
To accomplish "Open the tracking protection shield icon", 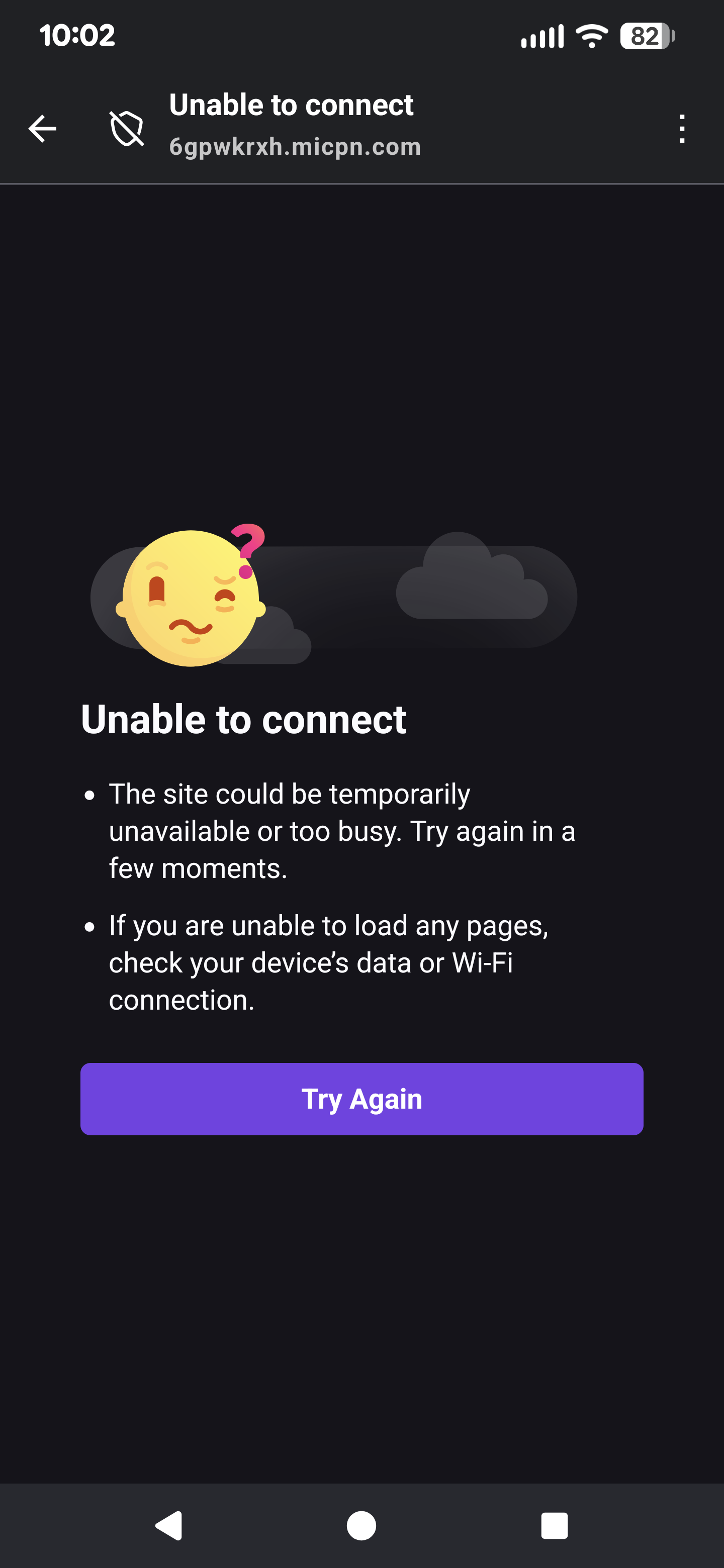I will pos(127,129).
